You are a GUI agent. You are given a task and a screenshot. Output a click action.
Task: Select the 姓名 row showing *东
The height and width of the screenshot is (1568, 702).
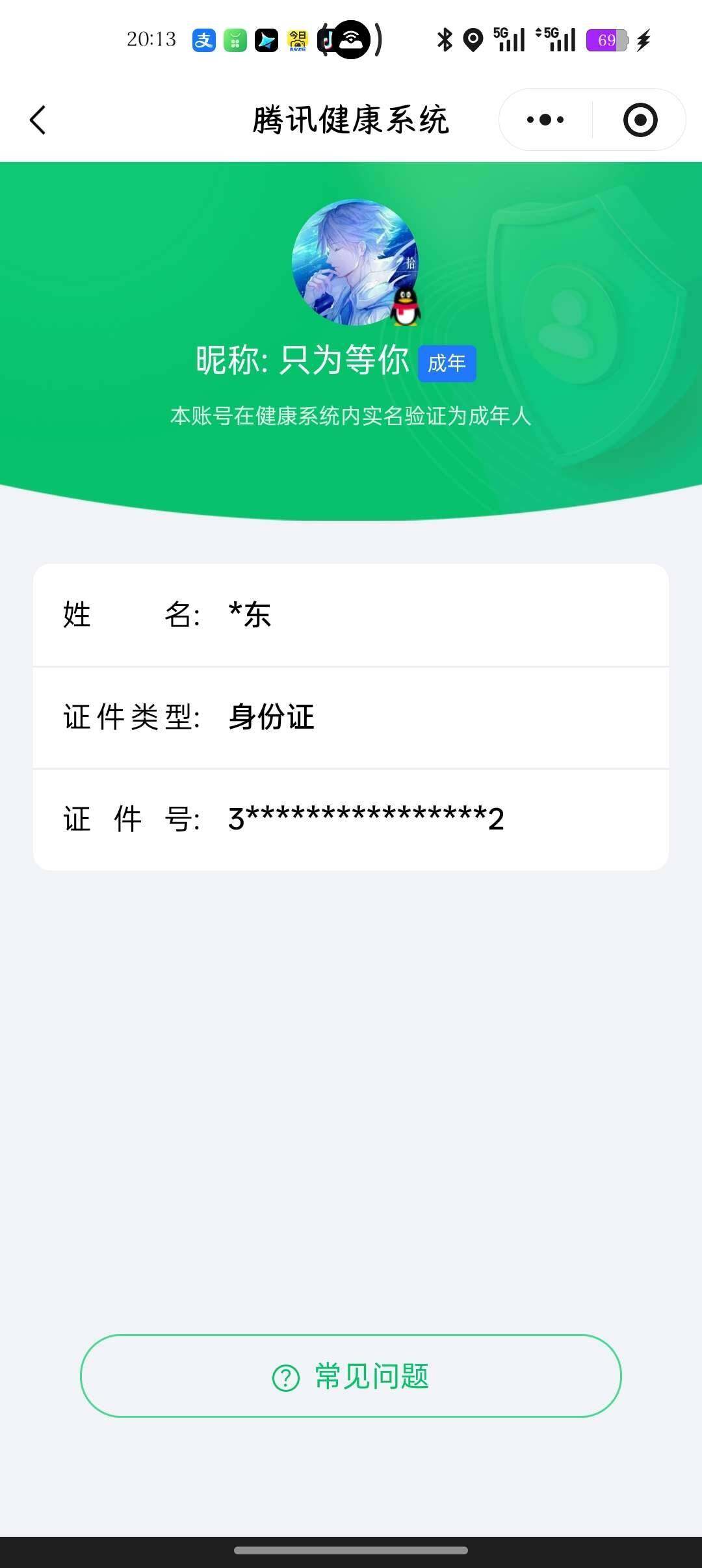point(351,616)
